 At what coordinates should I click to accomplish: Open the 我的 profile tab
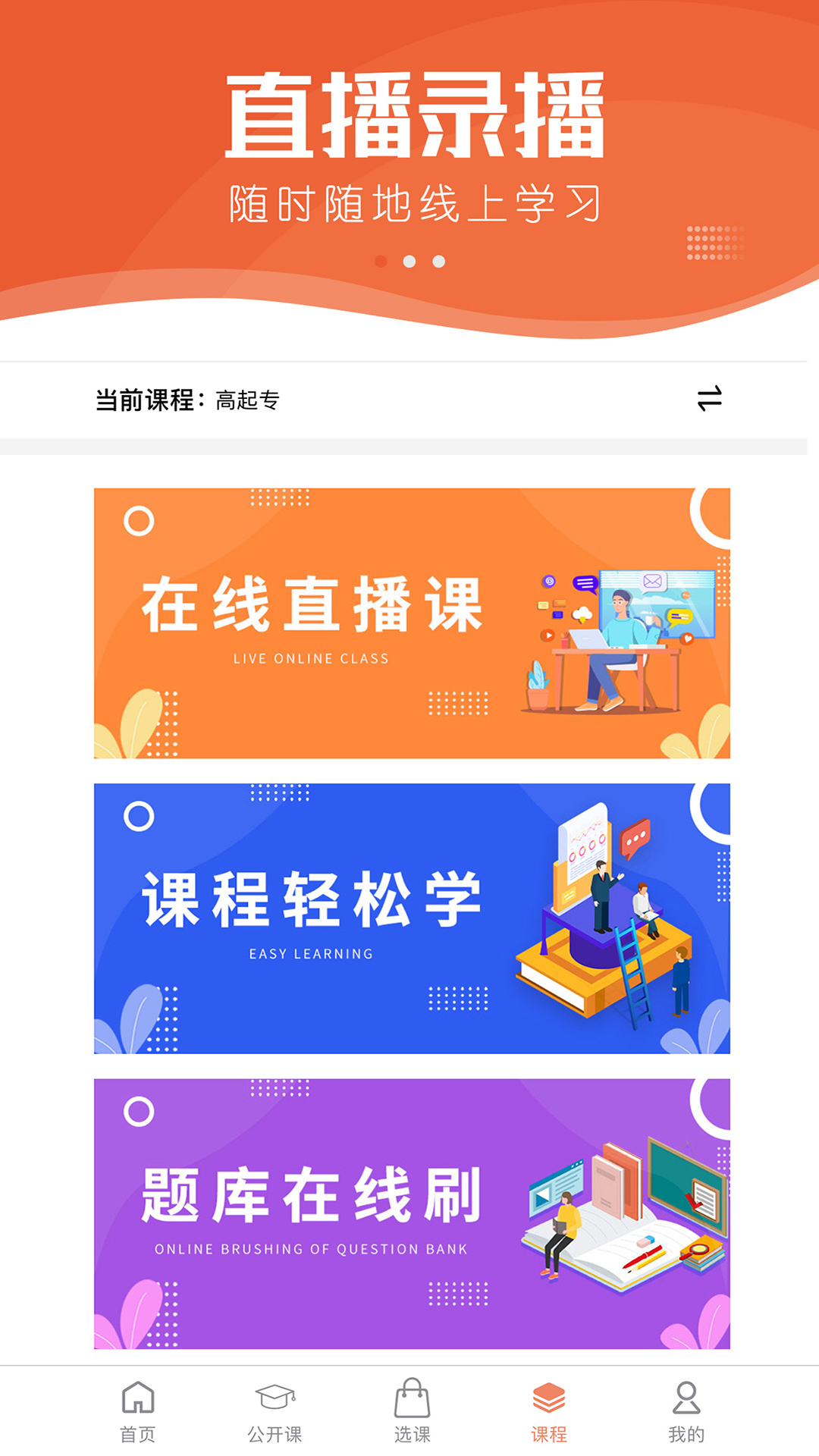[686, 1412]
